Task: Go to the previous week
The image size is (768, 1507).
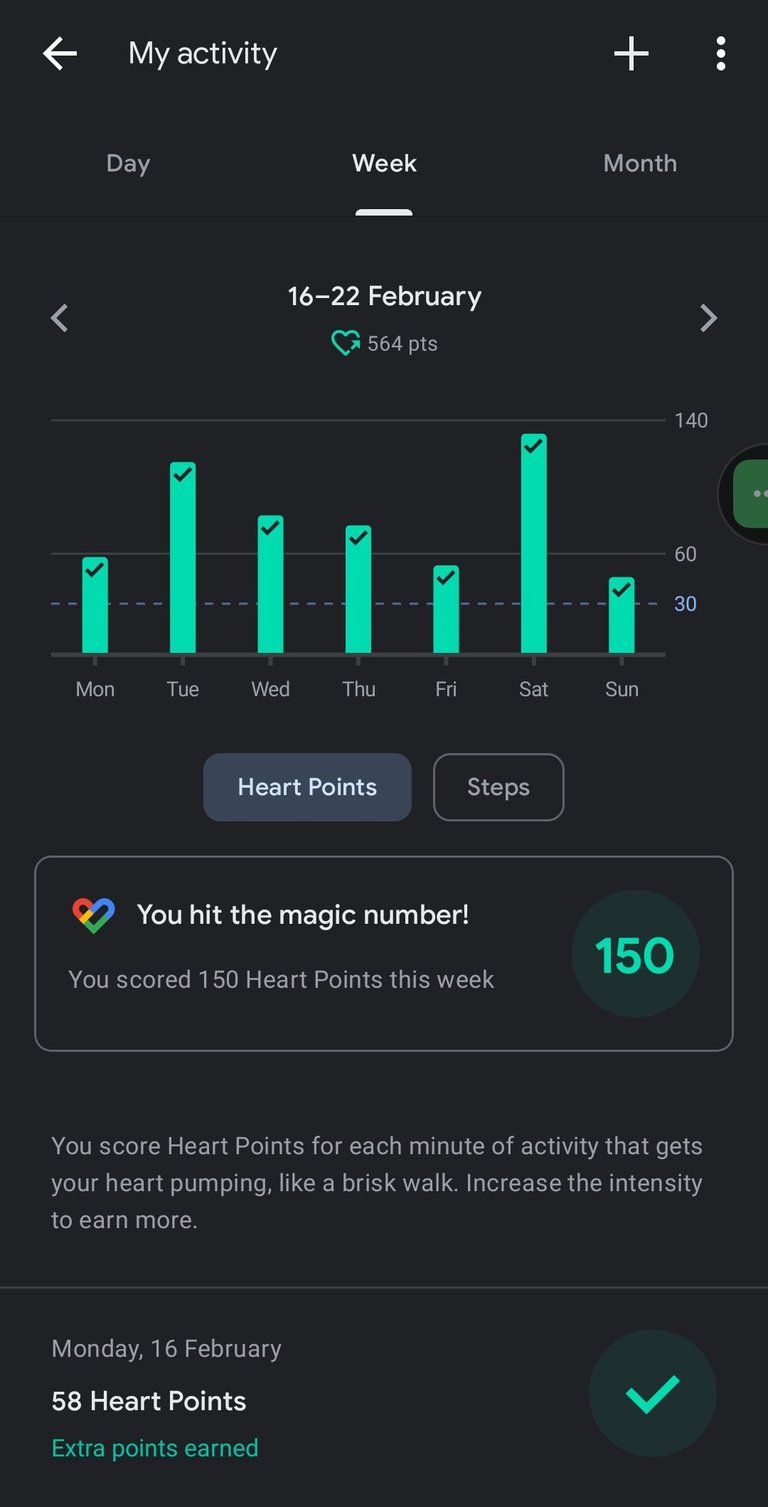Action: (60, 319)
